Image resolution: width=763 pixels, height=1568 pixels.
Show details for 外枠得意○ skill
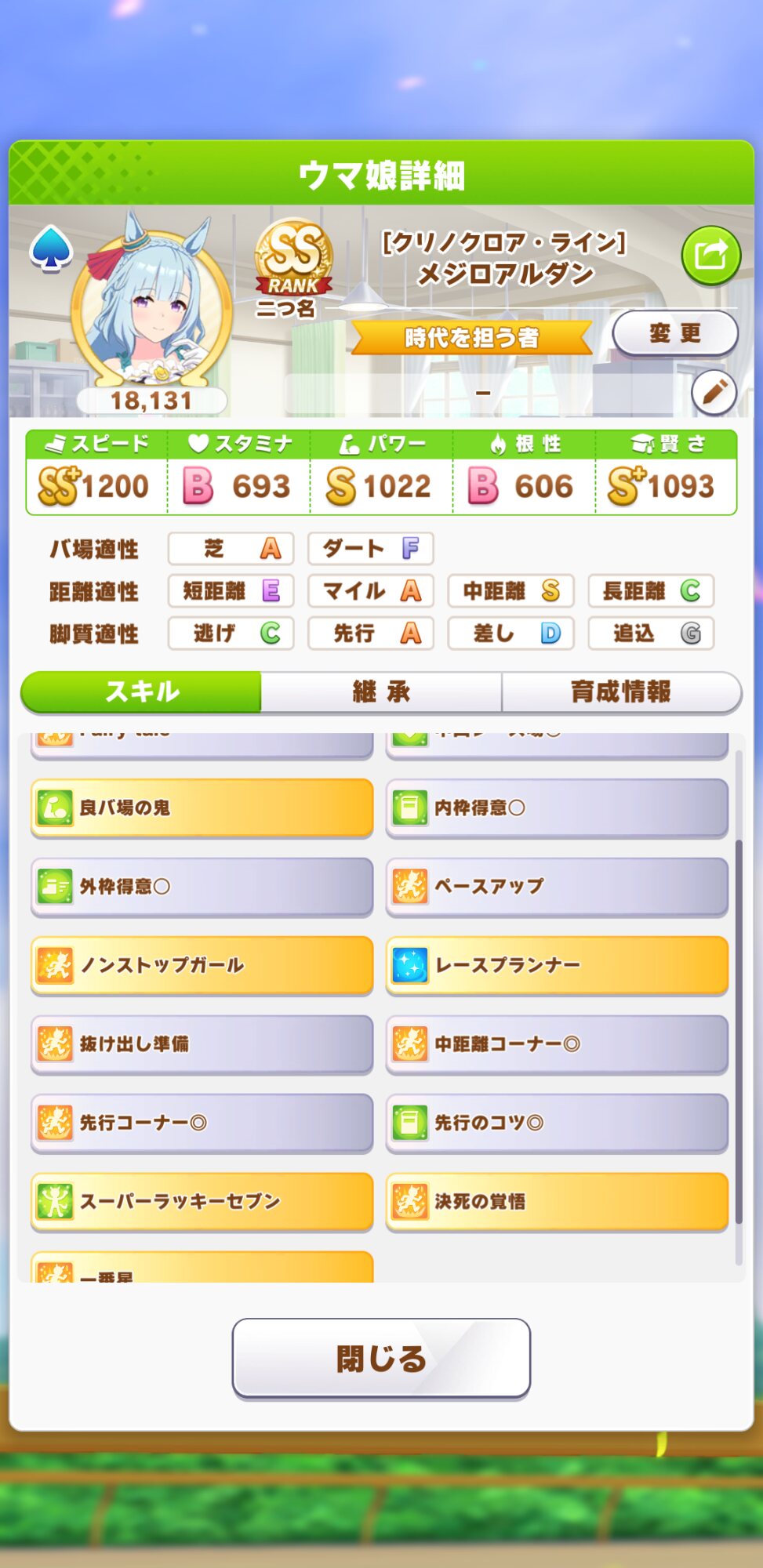[x=202, y=887]
